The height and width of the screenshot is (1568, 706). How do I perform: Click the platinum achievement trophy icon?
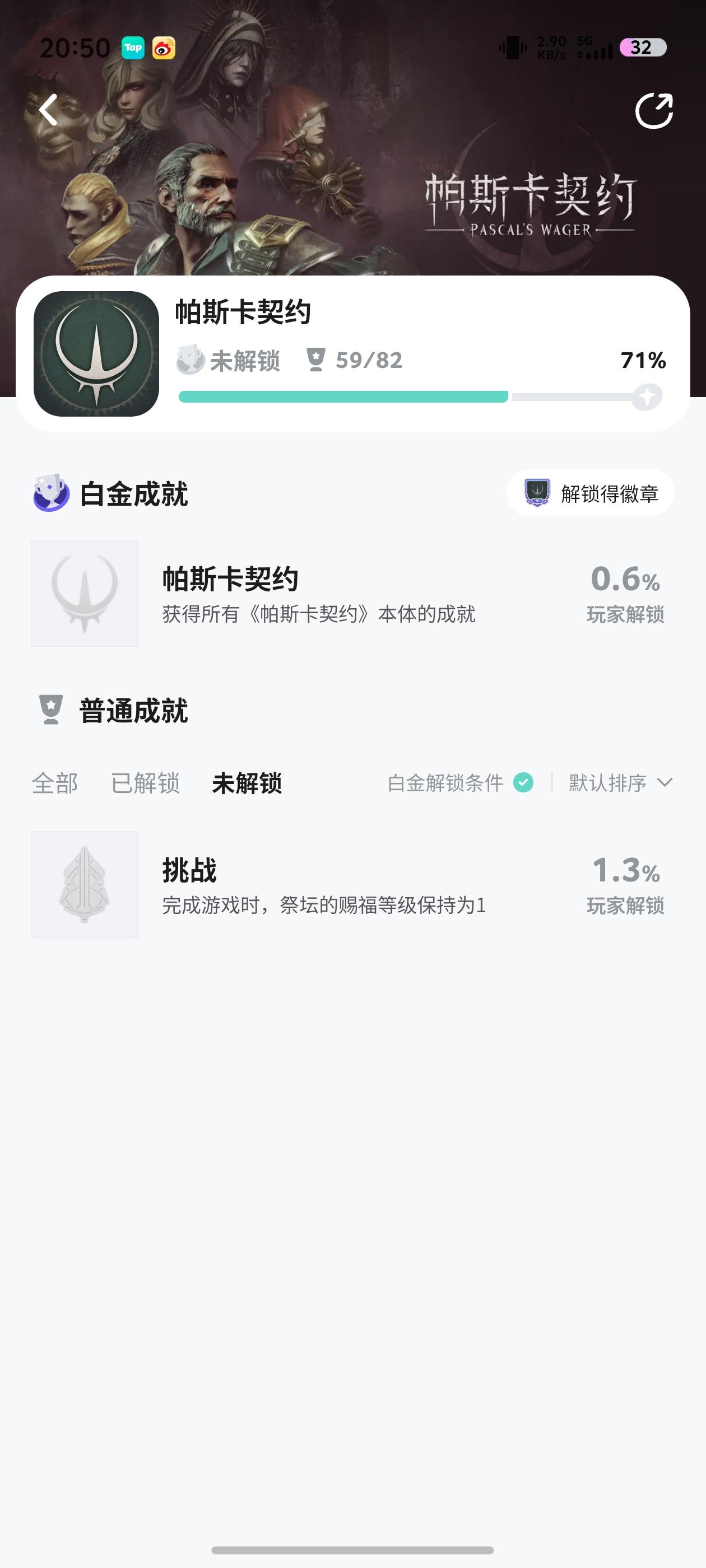[x=51, y=492]
